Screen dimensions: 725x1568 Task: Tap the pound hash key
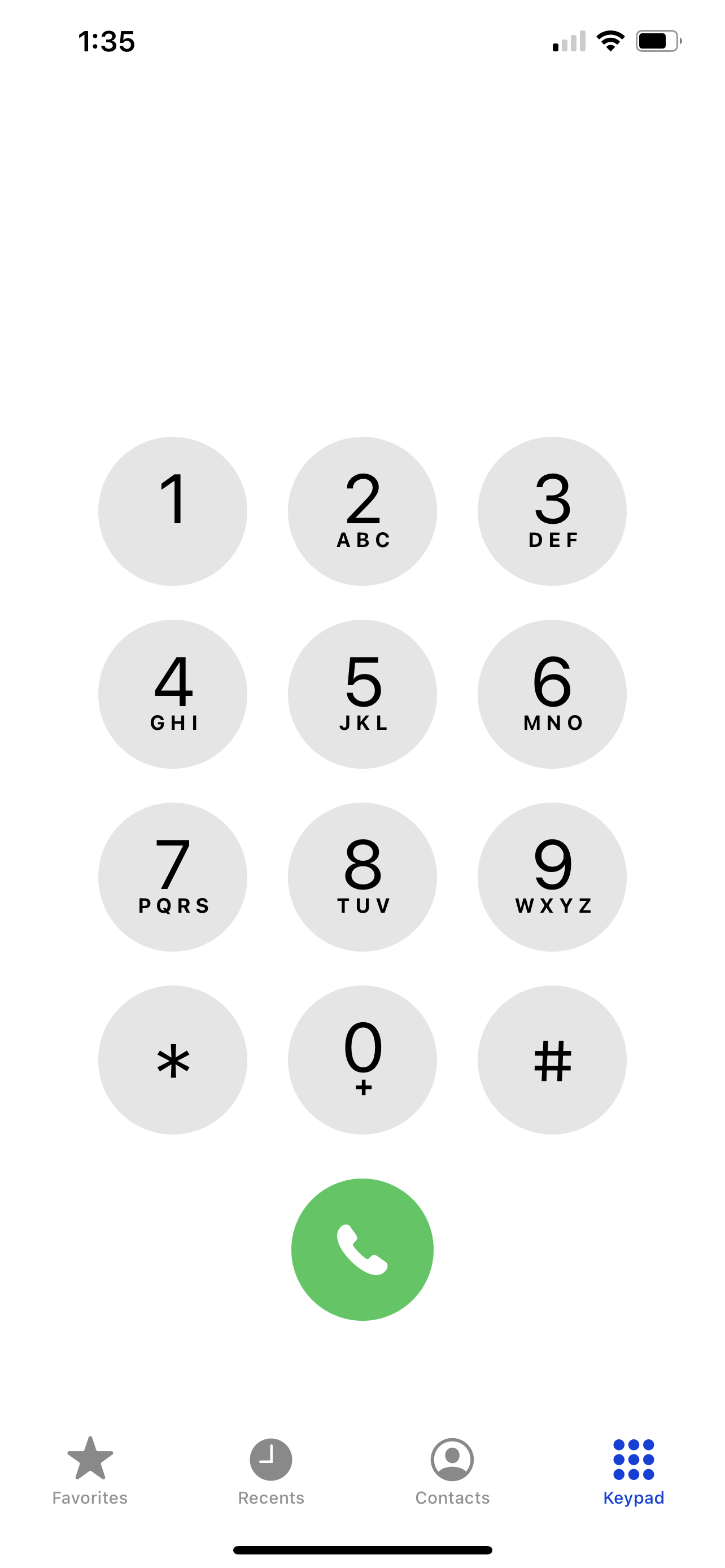point(552,1059)
